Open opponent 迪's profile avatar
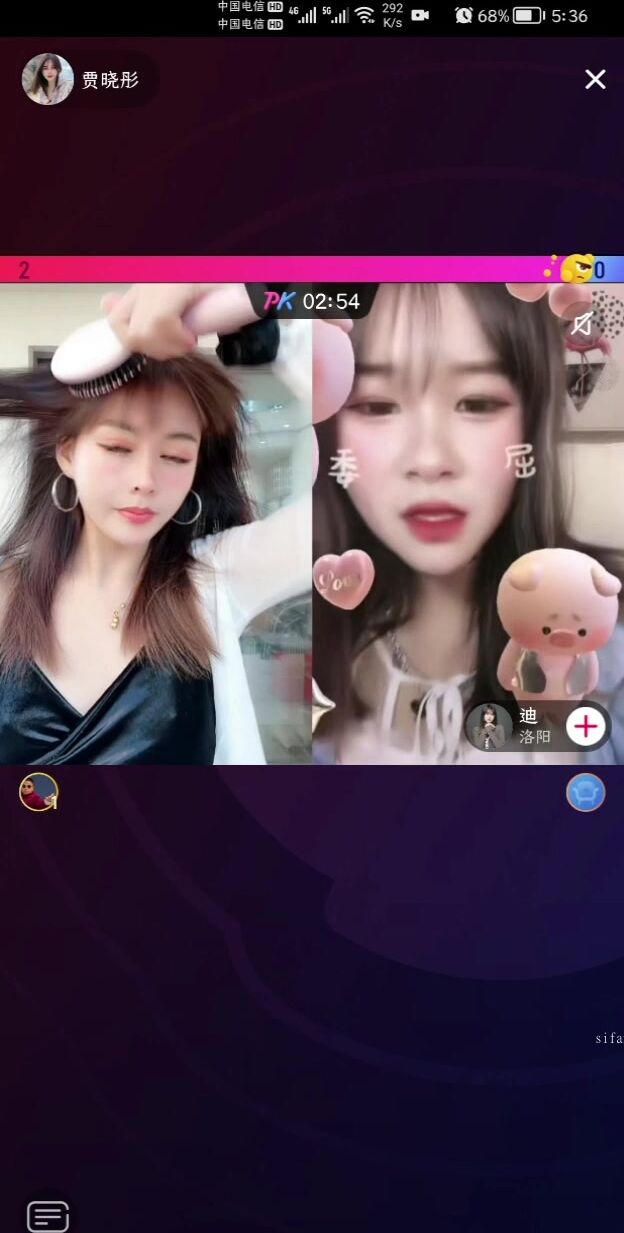This screenshot has width=624, height=1233. (x=490, y=726)
